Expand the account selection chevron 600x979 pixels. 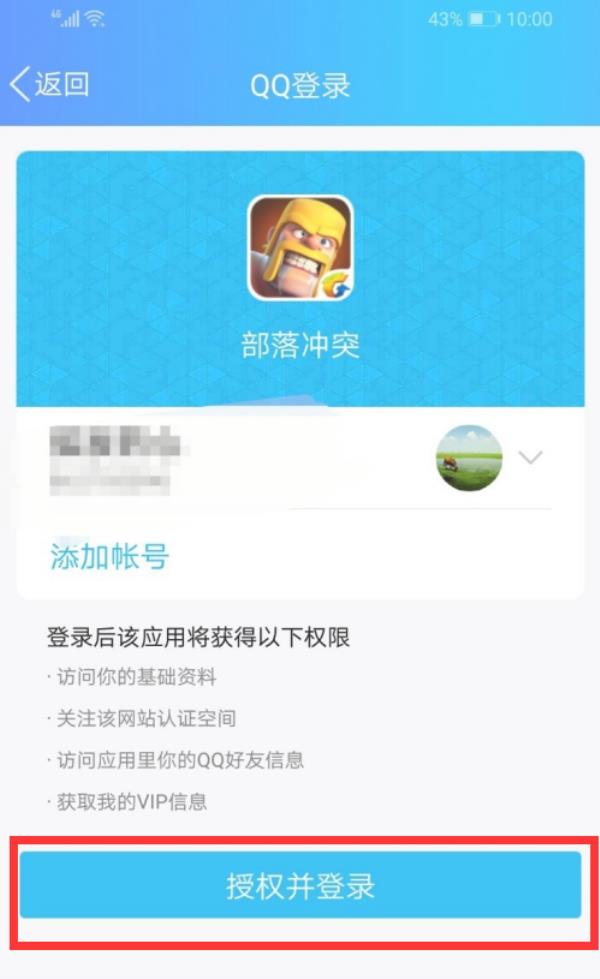tap(530, 458)
